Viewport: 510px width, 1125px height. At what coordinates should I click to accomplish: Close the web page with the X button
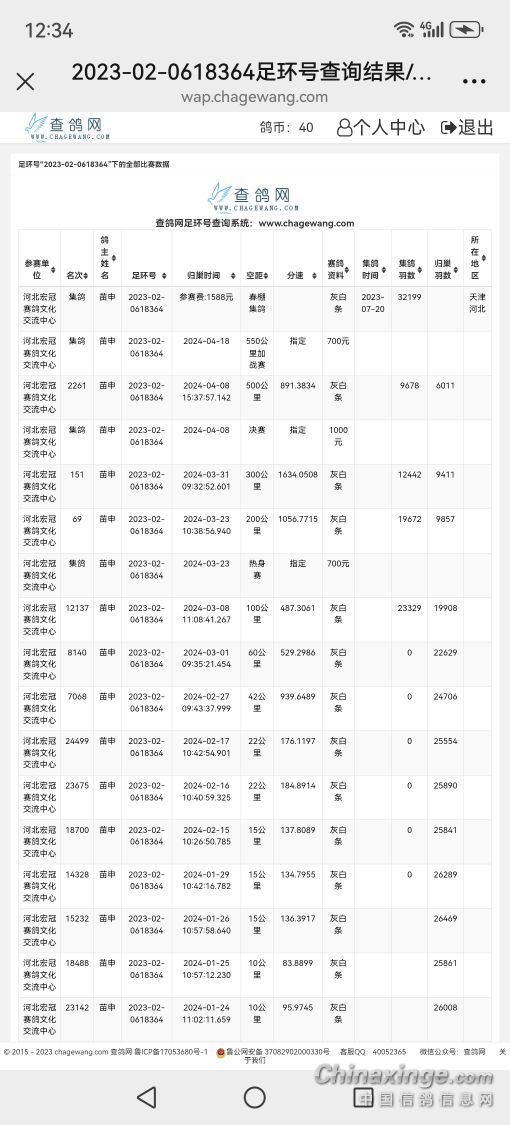pos(25,82)
